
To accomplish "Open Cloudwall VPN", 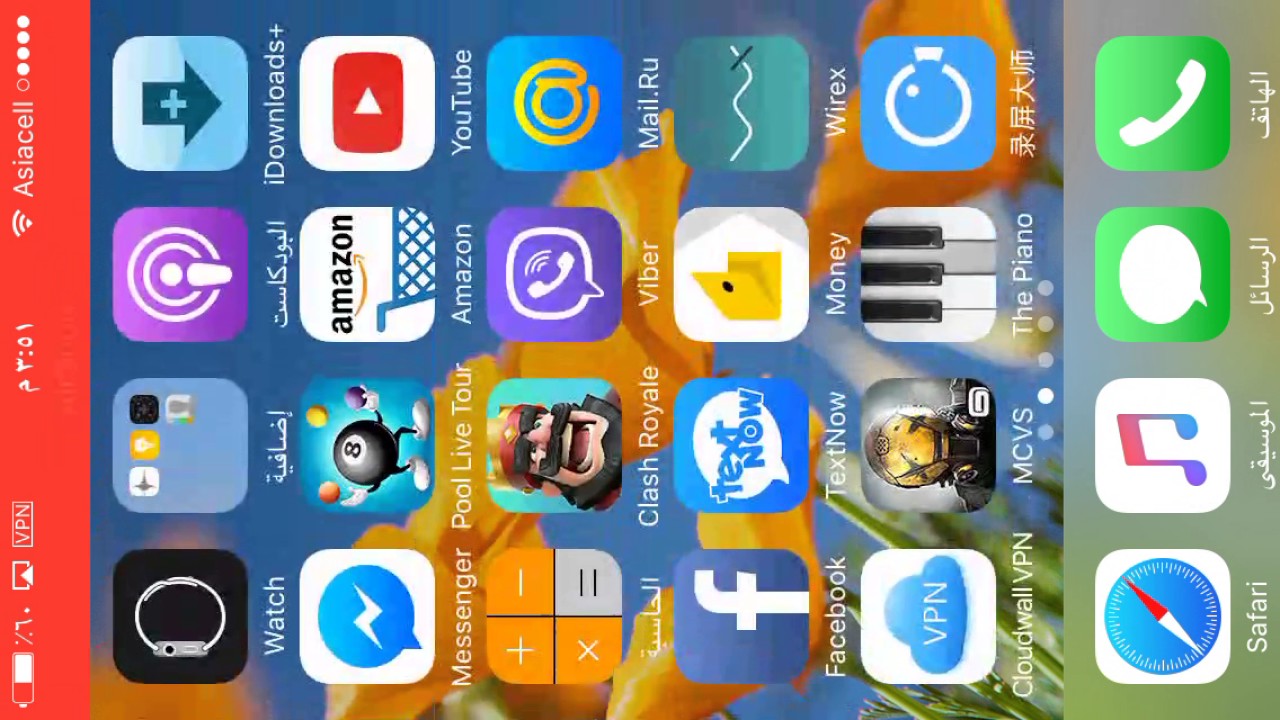I will tap(928, 616).
